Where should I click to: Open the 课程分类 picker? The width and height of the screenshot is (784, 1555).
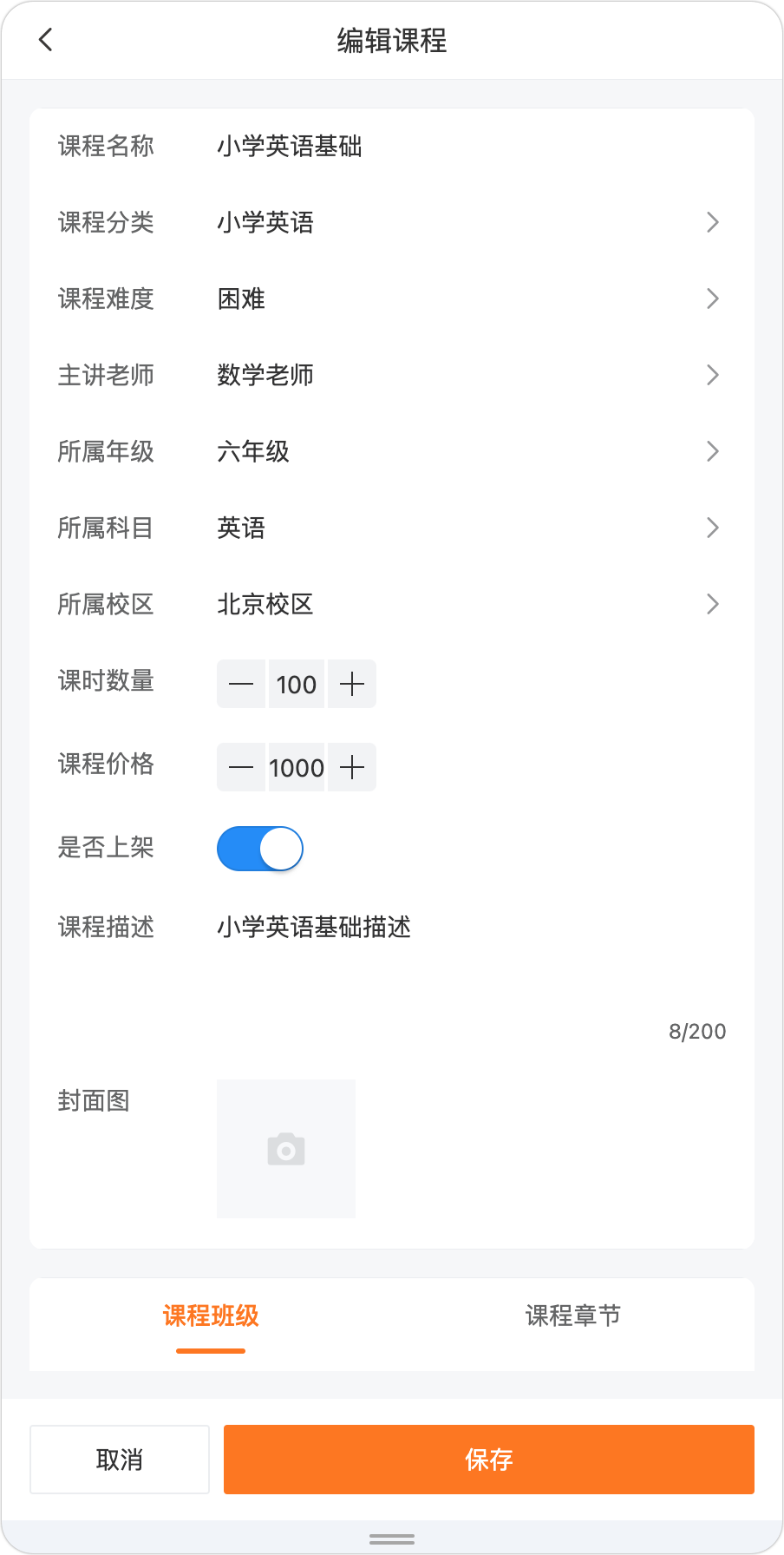tap(392, 222)
